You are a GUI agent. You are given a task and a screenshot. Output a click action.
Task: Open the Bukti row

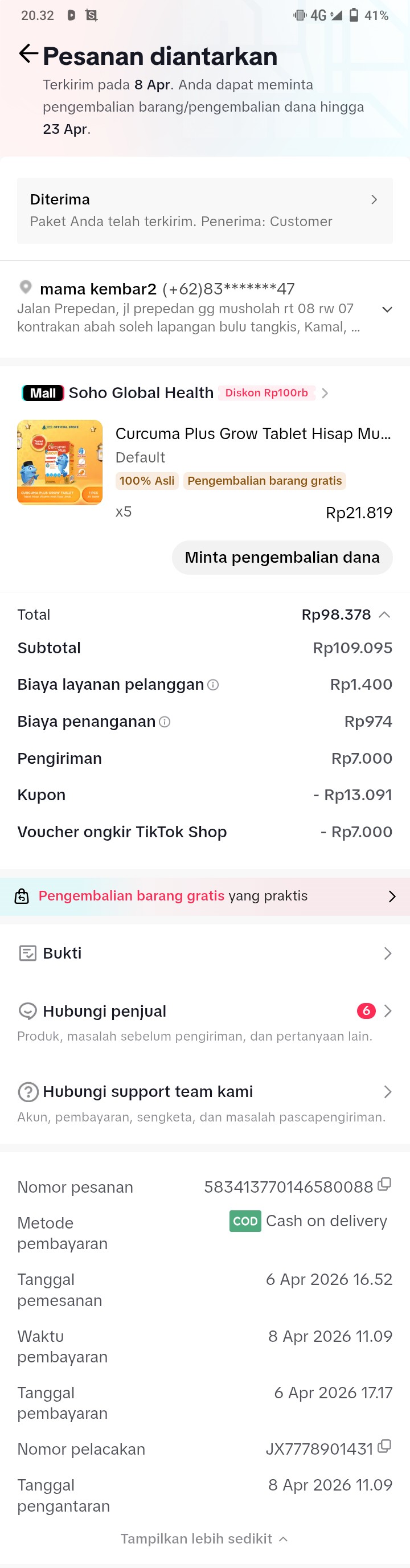click(x=204, y=953)
